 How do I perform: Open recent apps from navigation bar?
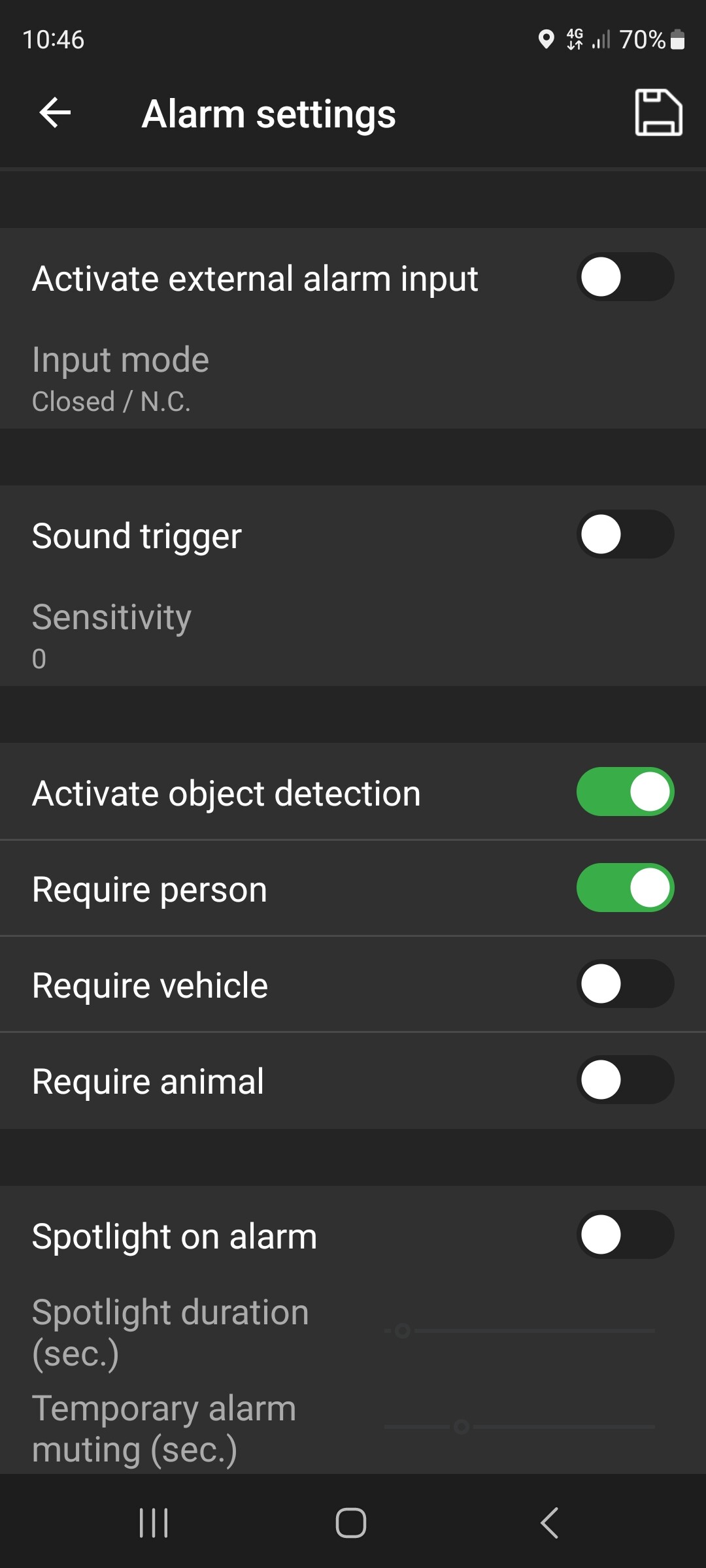pyautogui.click(x=154, y=1523)
